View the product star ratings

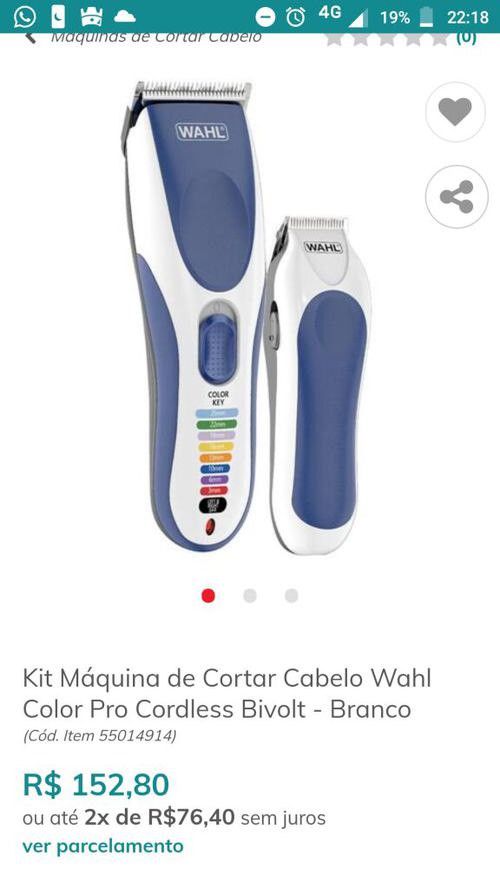coord(401,39)
